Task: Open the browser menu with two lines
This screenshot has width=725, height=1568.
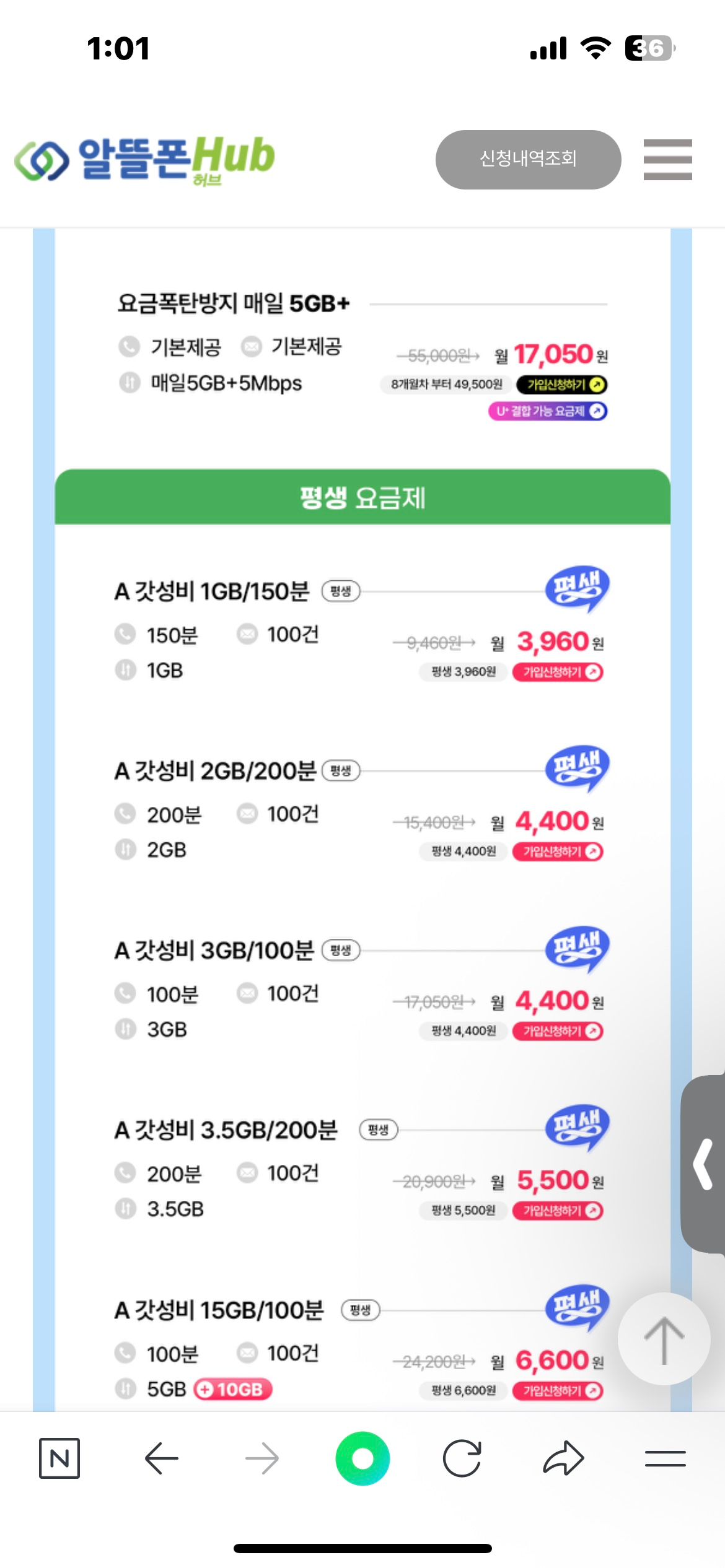Action: [665, 1458]
